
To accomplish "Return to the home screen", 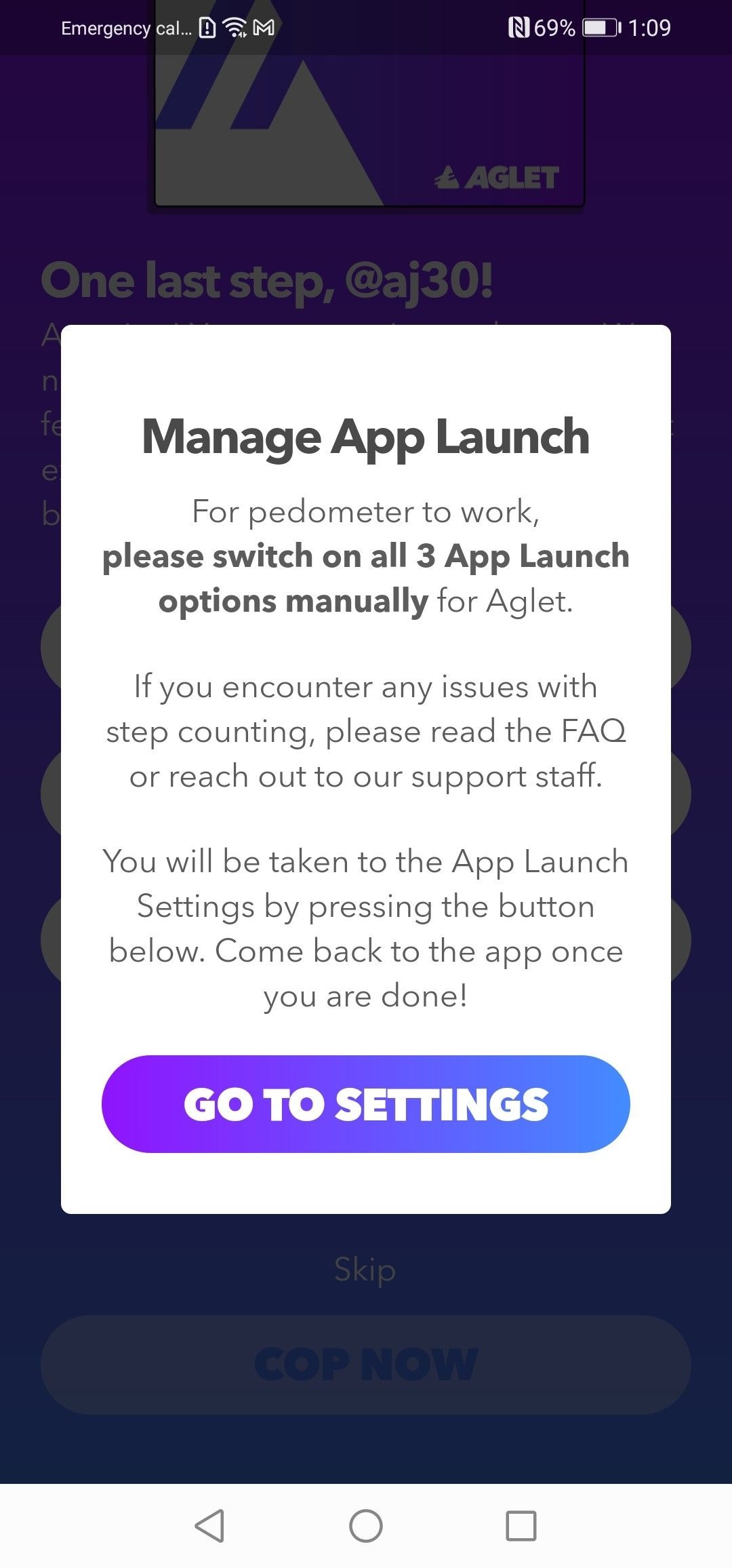I will 366,1525.
